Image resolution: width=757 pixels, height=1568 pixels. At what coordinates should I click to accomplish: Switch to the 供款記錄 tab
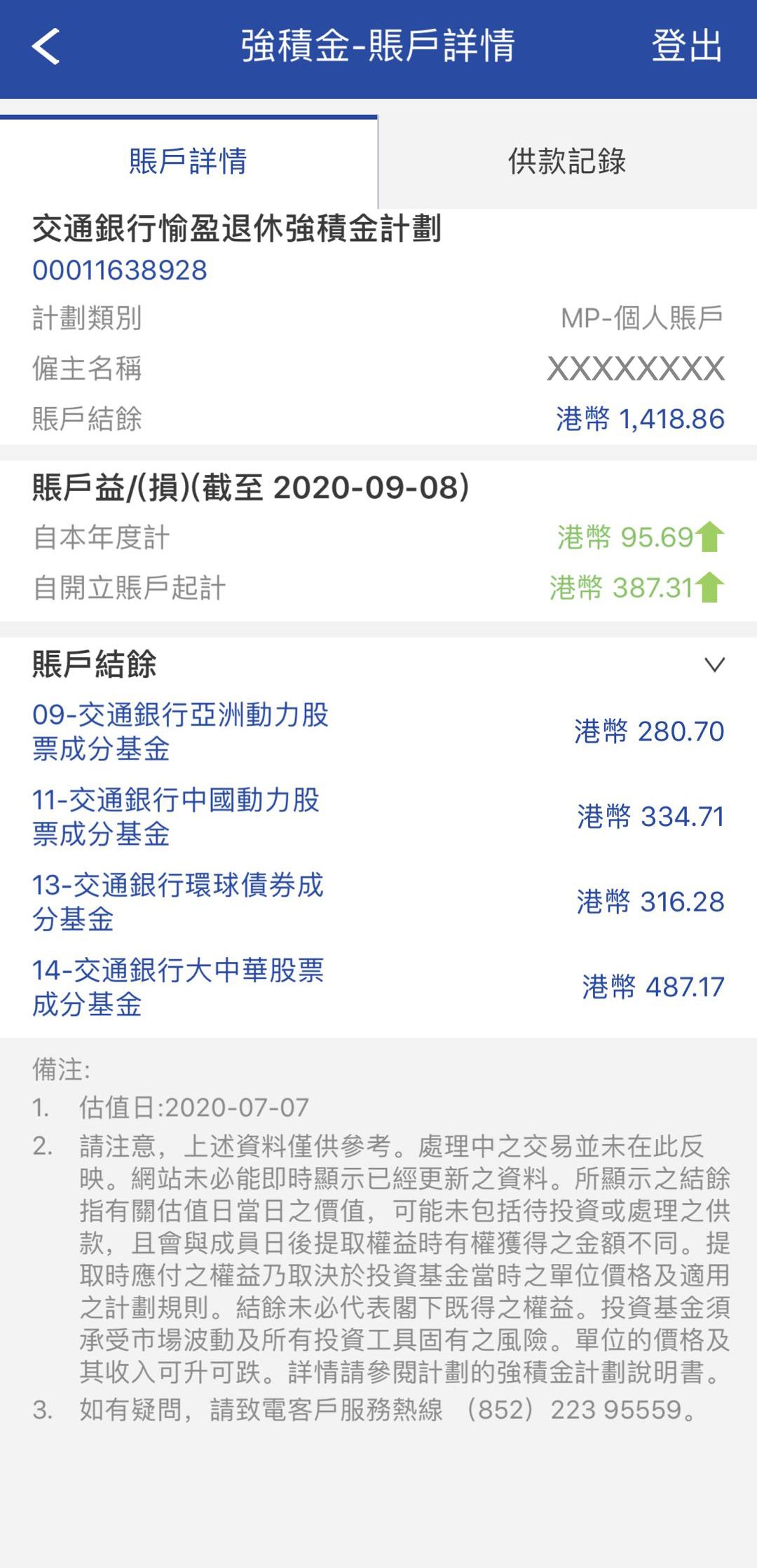tap(567, 161)
